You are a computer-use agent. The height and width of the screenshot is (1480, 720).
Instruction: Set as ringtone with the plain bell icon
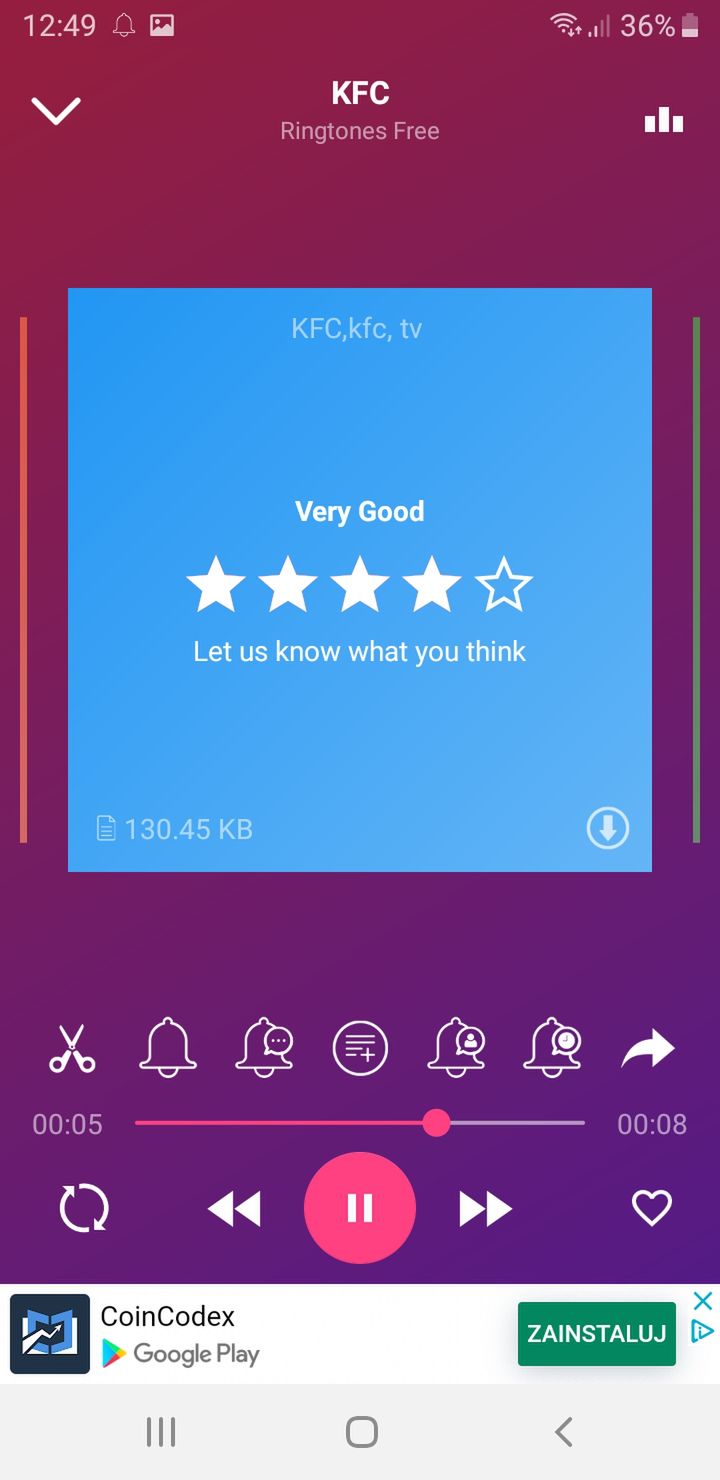coord(168,1047)
